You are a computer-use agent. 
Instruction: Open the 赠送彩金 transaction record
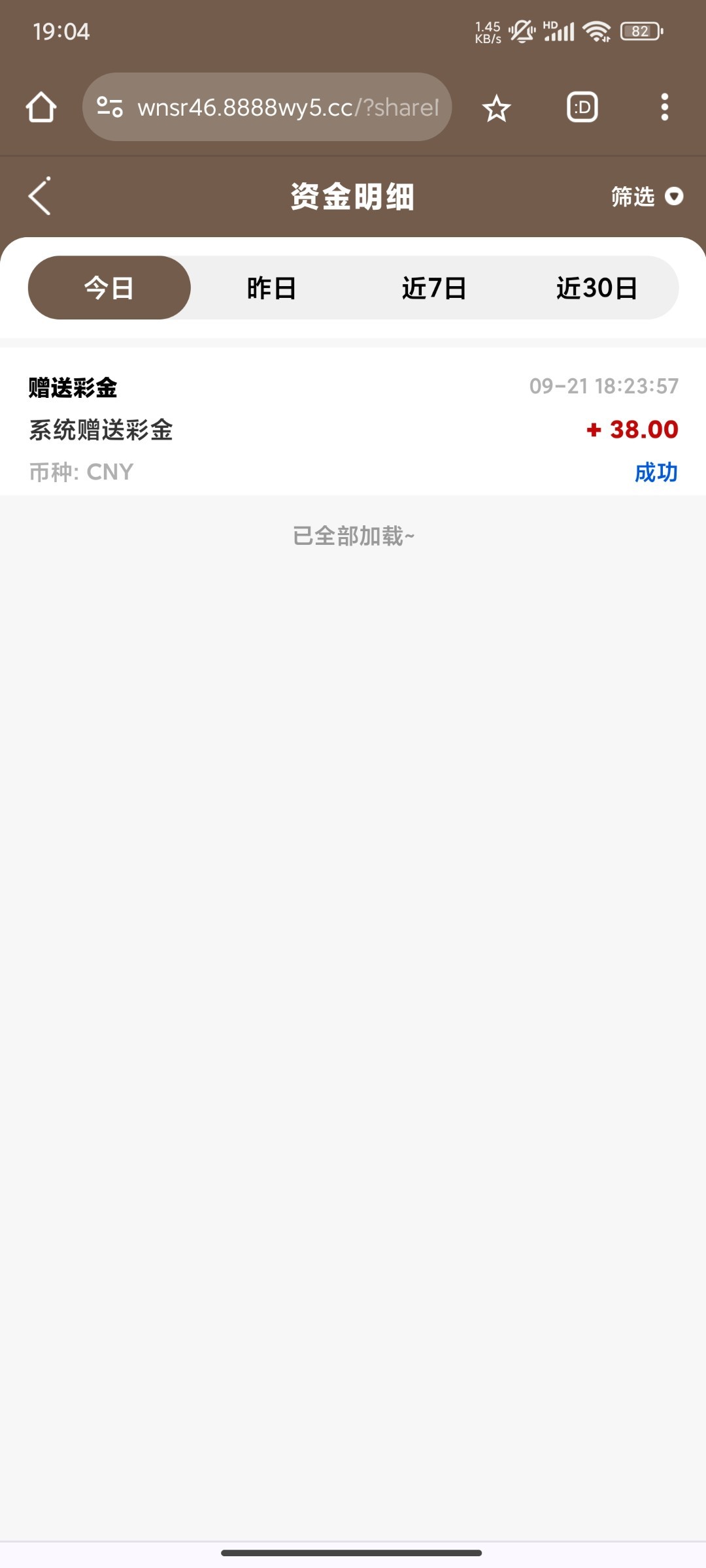(353, 428)
